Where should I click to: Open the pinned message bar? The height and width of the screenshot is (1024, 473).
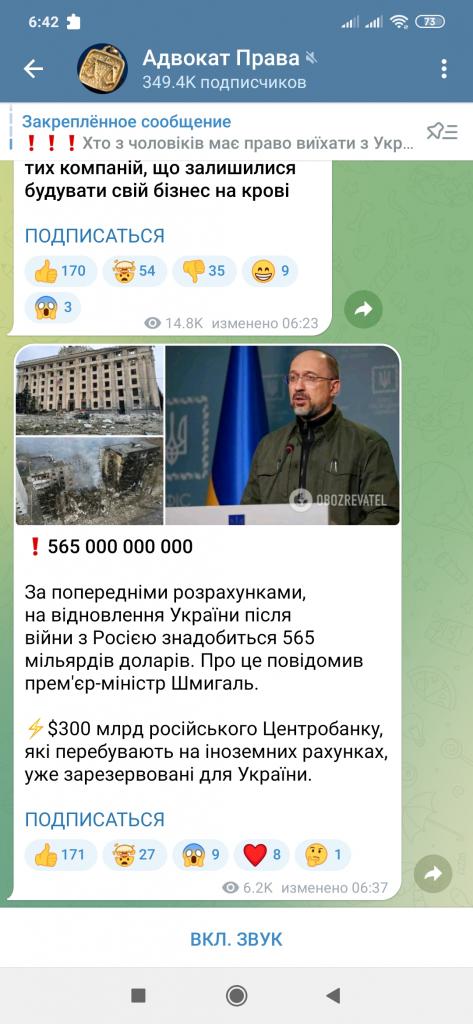point(218,131)
